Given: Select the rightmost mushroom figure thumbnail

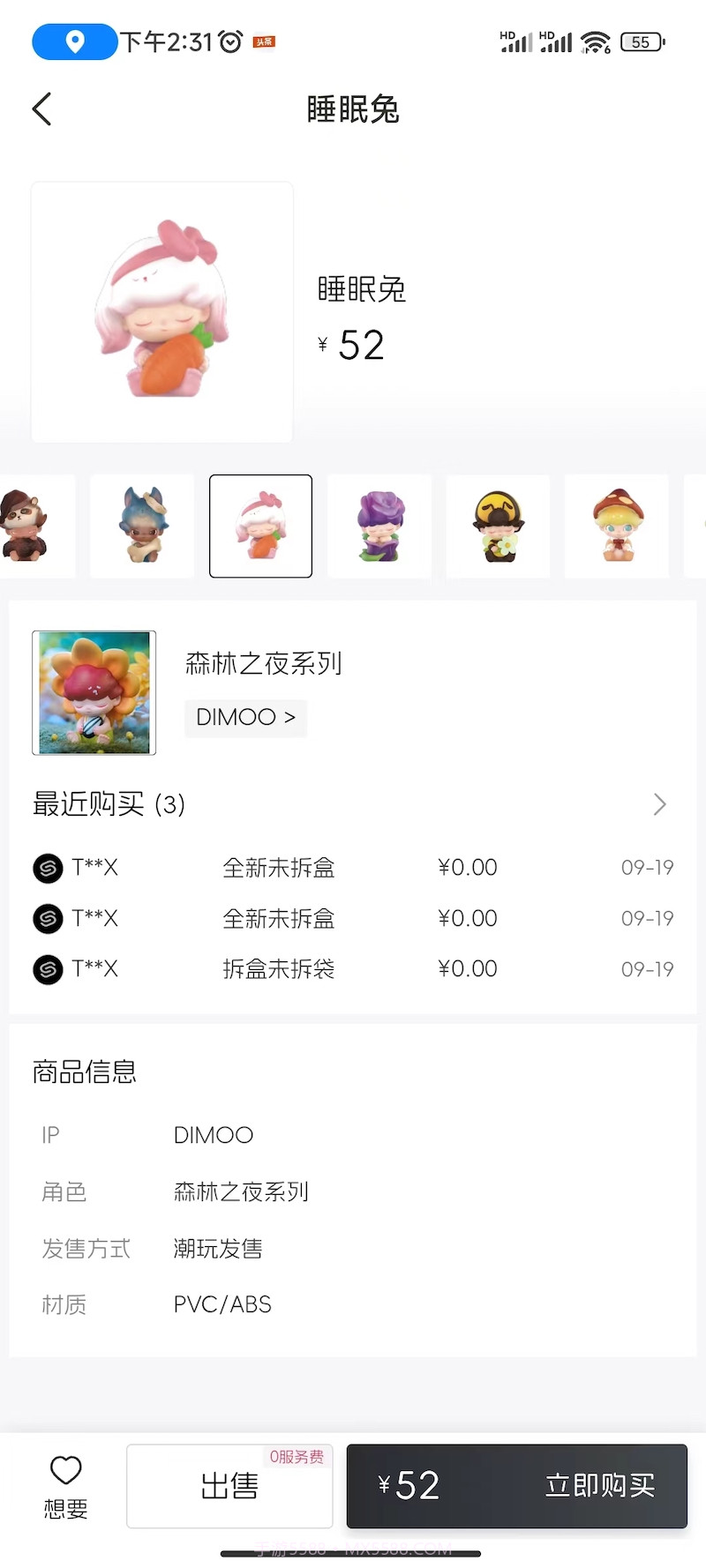Looking at the screenshot, I should (616, 526).
